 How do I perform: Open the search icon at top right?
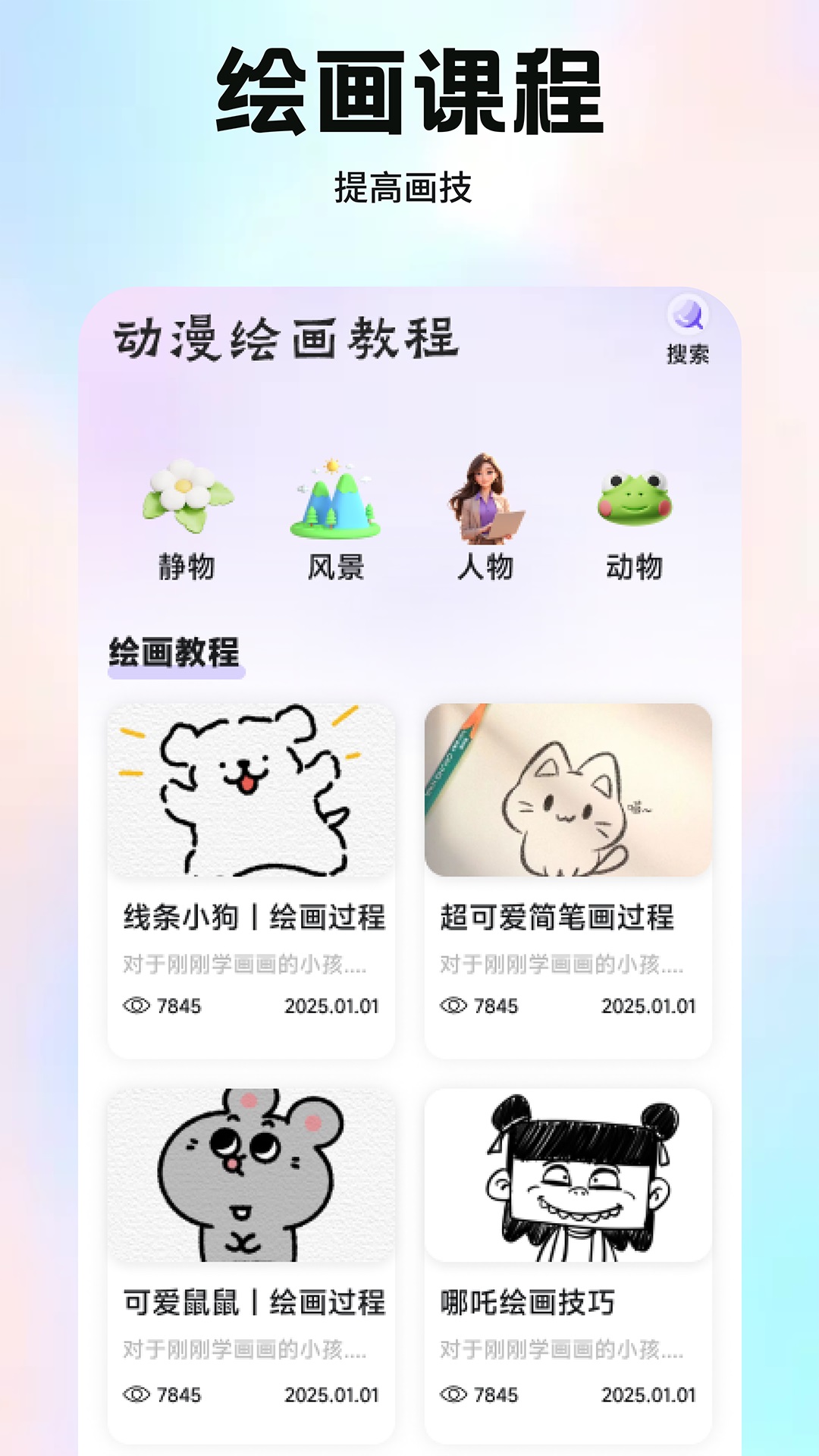click(687, 313)
